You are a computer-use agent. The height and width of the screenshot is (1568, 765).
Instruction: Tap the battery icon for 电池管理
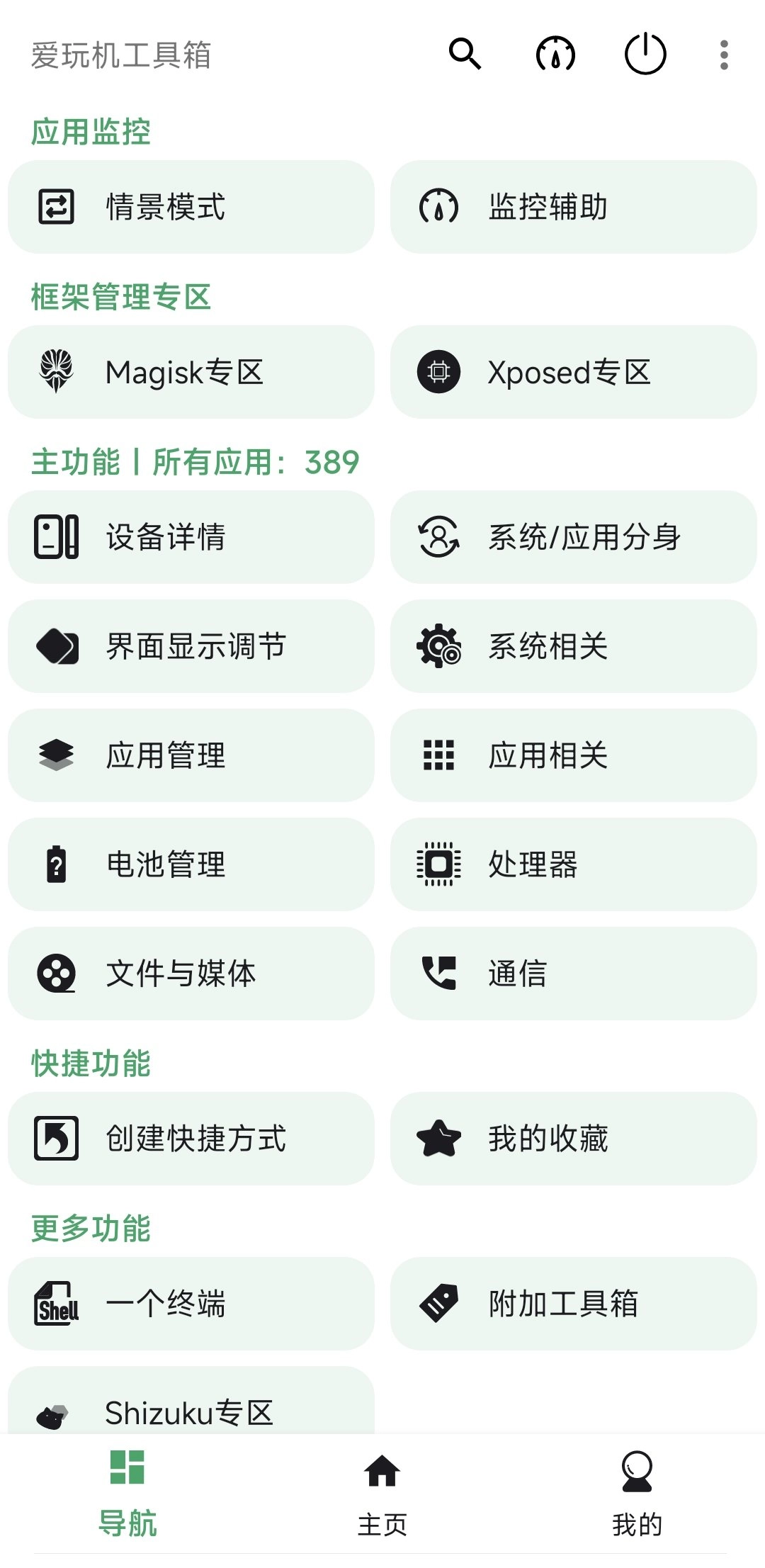[x=55, y=864]
